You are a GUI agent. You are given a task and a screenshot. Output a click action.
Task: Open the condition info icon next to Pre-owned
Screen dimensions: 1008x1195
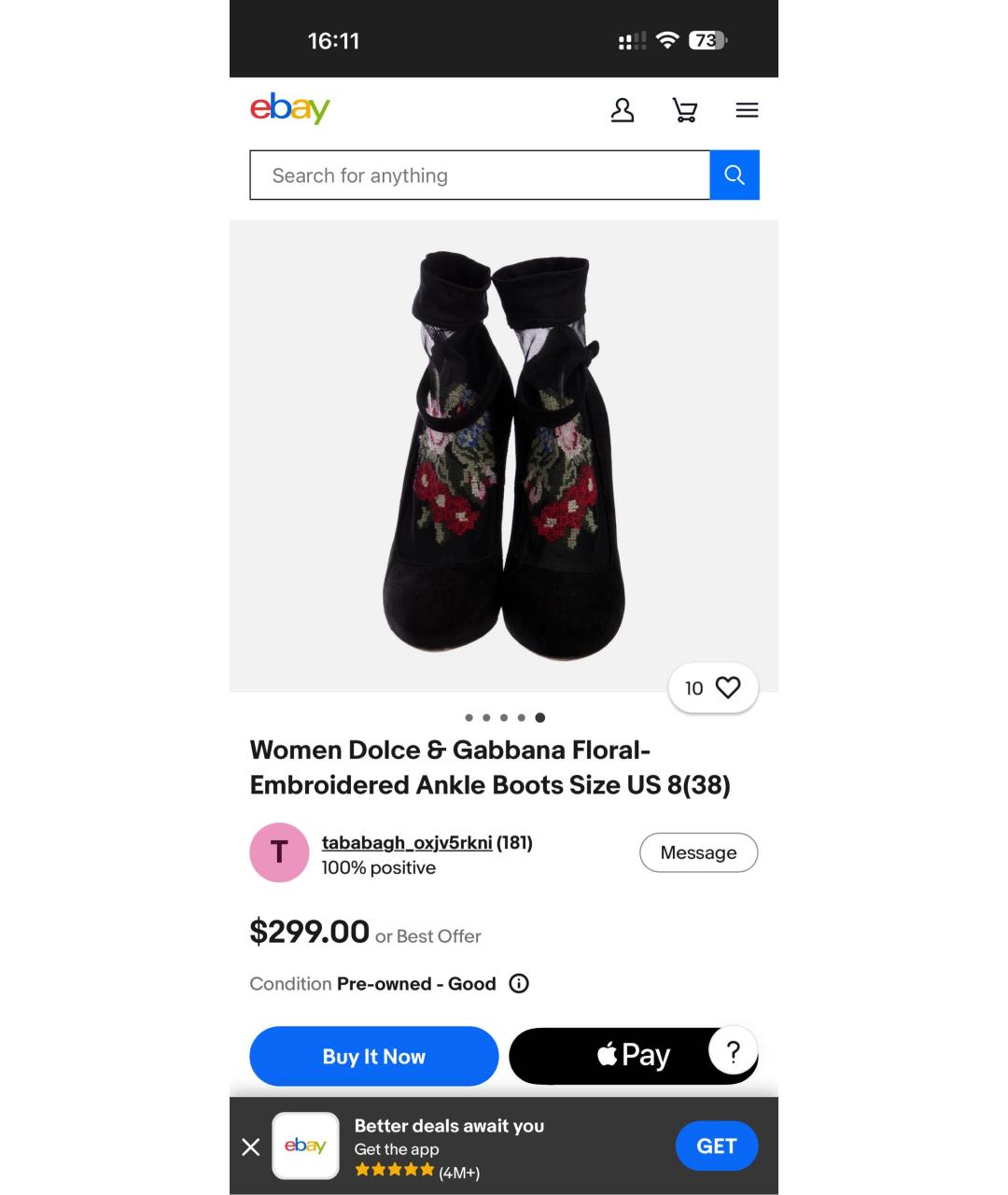point(519,983)
